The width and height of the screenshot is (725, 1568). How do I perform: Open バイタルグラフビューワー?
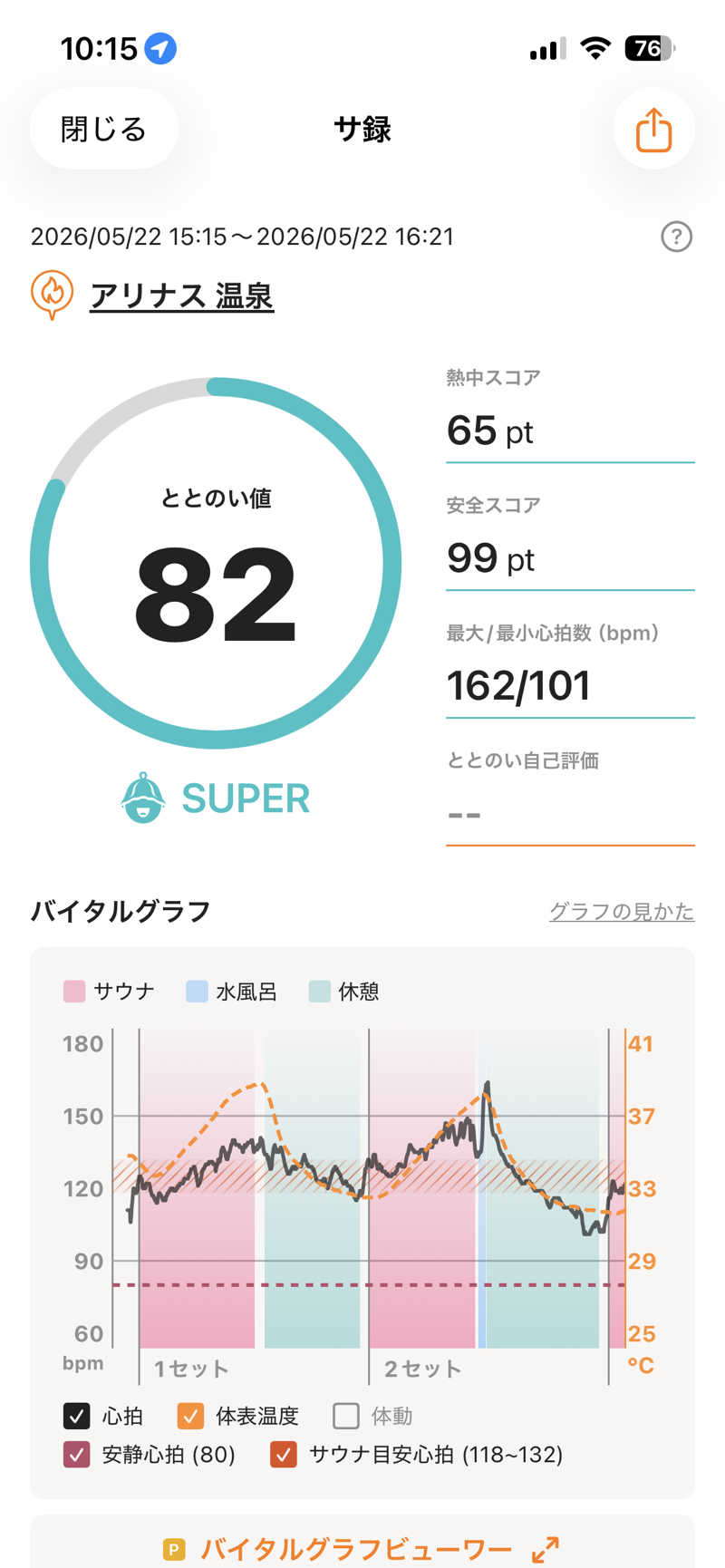(362, 1548)
